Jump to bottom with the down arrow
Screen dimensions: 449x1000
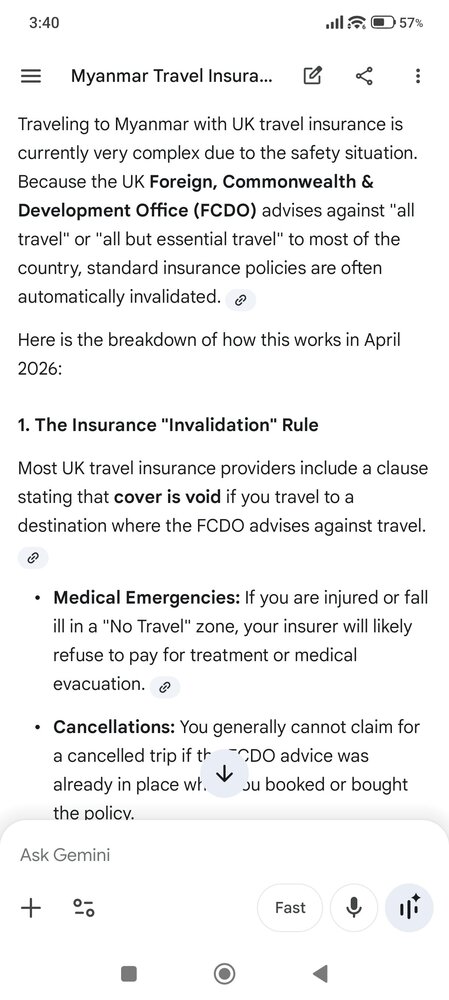coord(224,774)
